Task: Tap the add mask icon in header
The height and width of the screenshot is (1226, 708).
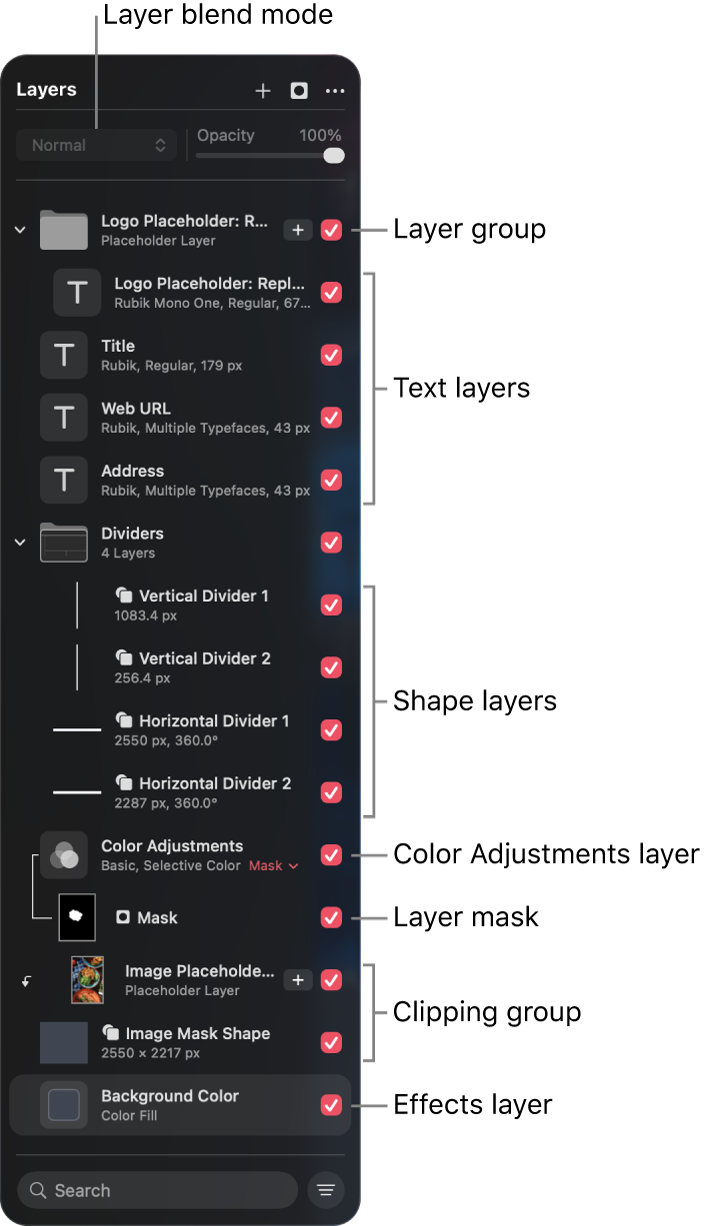Action: 299,91
